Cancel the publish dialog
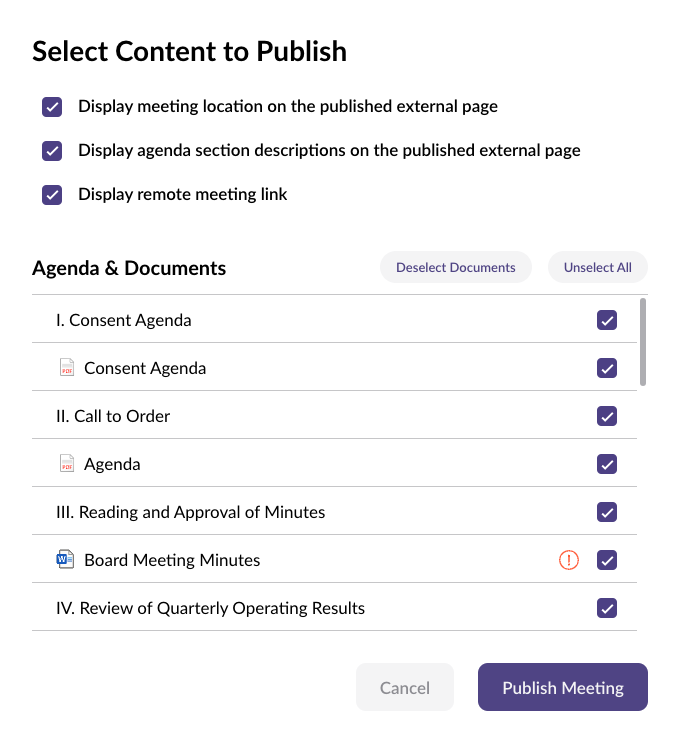 pyautogui.click(x=405, y=688)
